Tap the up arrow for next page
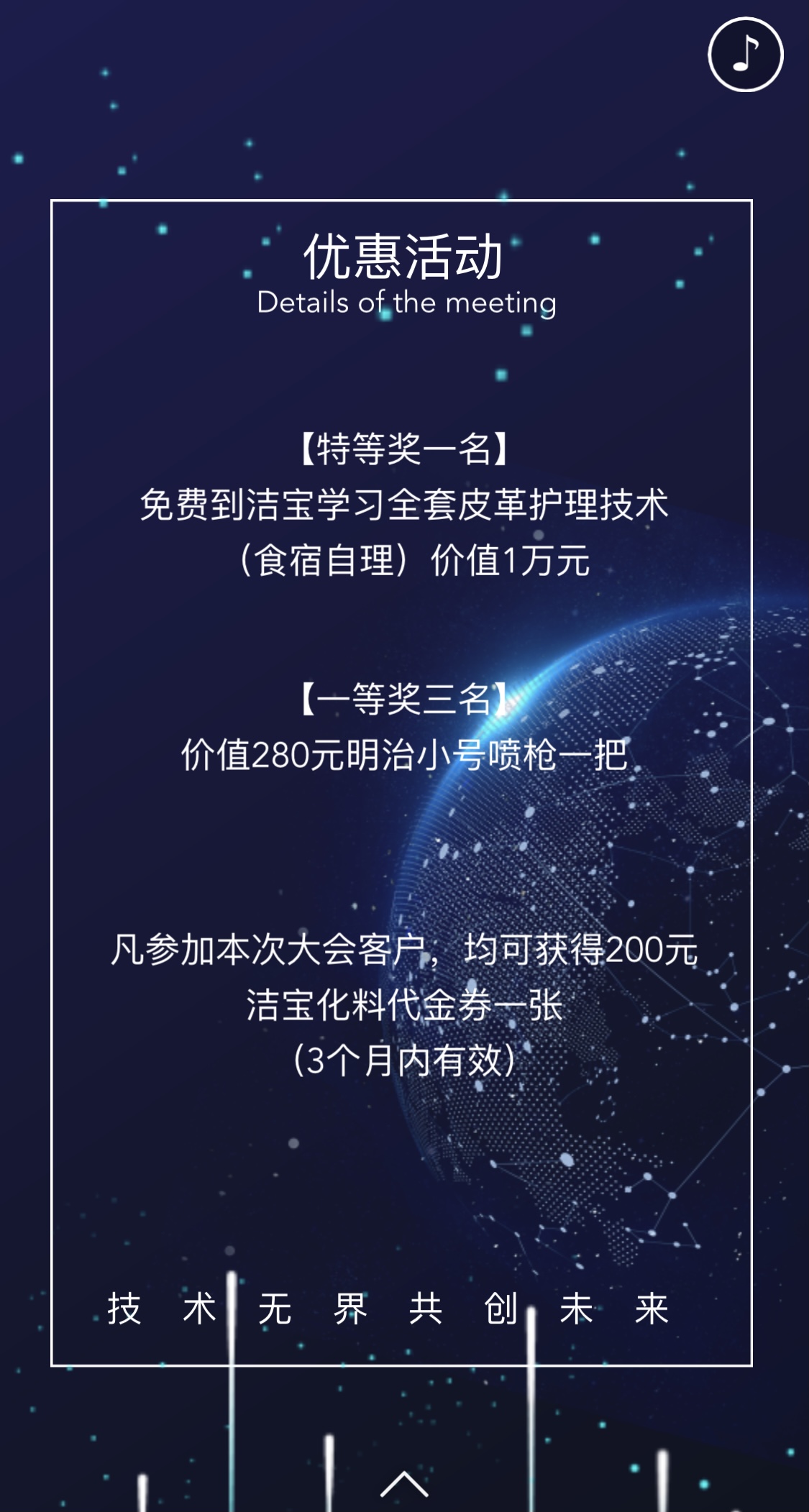Viewport: 809px width, 1512px height. 404,1483
